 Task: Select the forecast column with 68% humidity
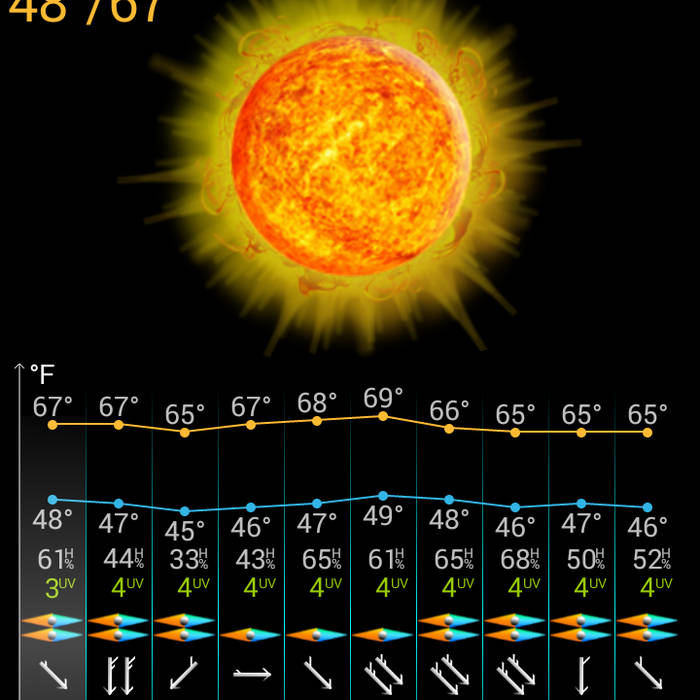pos(515,540)
